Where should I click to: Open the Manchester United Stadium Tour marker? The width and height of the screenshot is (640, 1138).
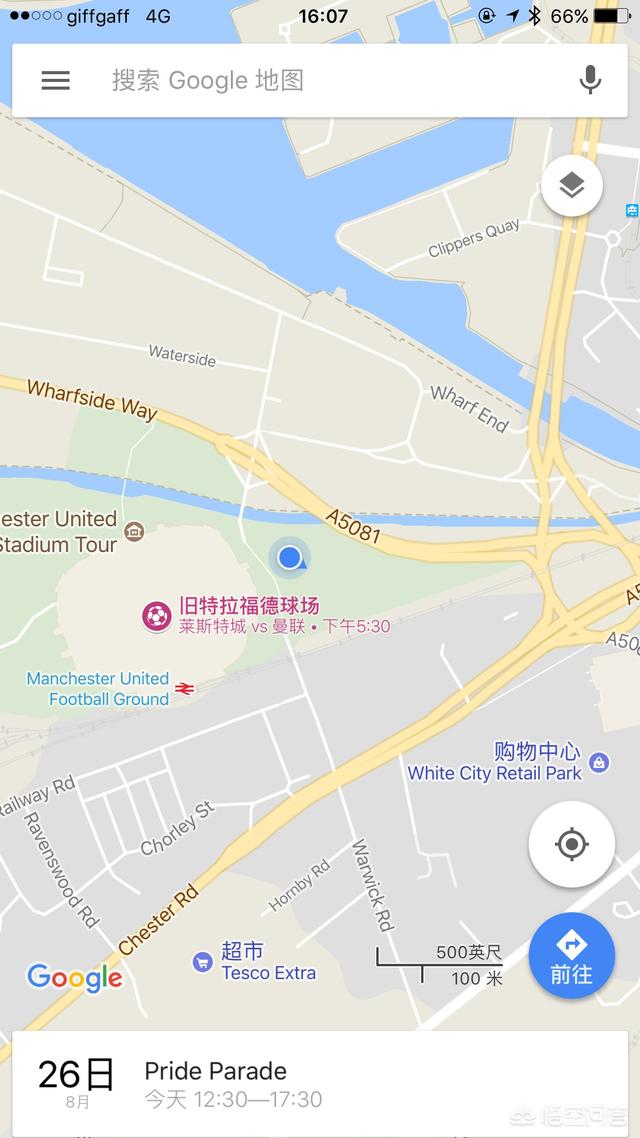point(134,531)
